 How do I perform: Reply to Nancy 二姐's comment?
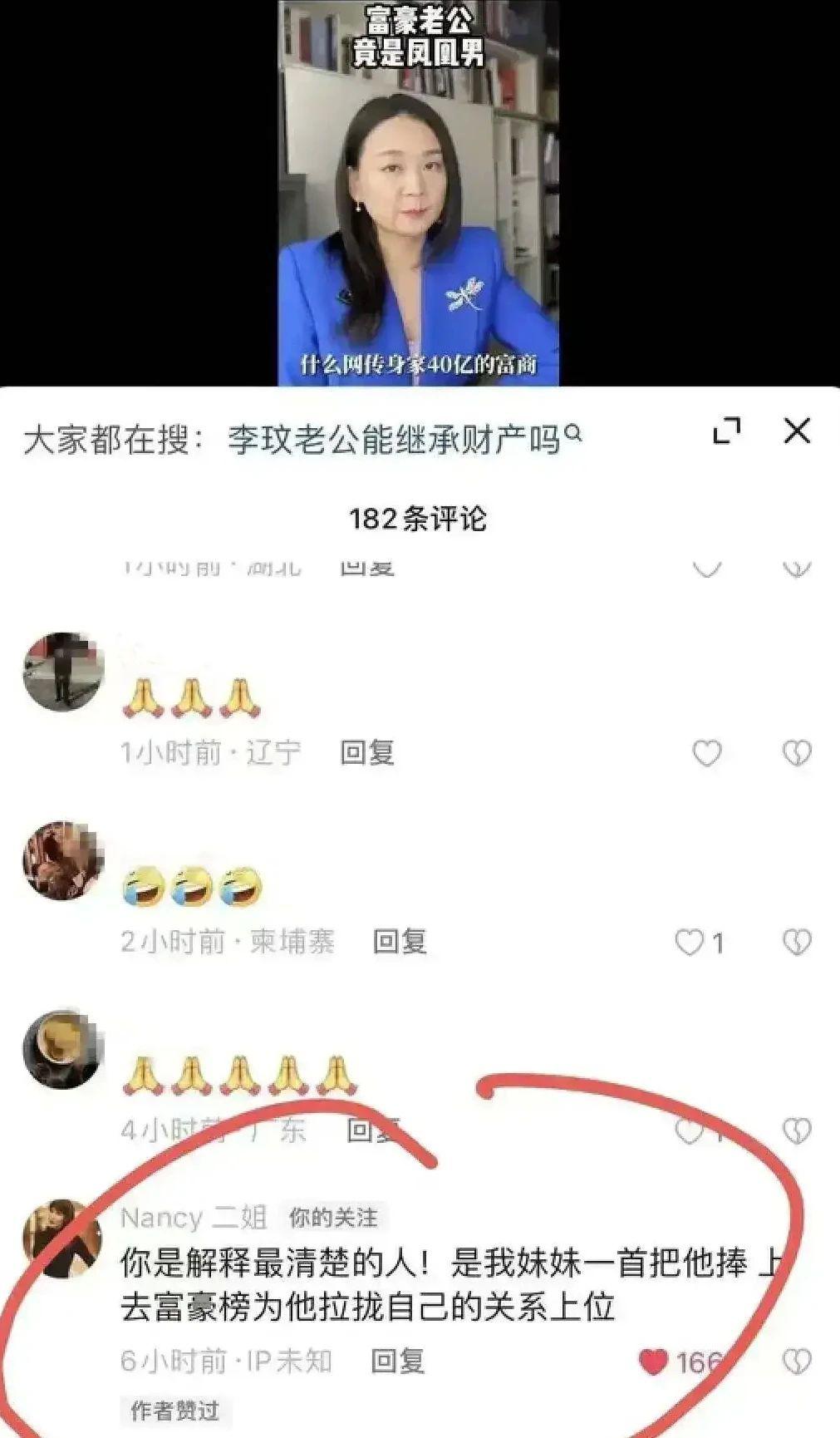397,1362
